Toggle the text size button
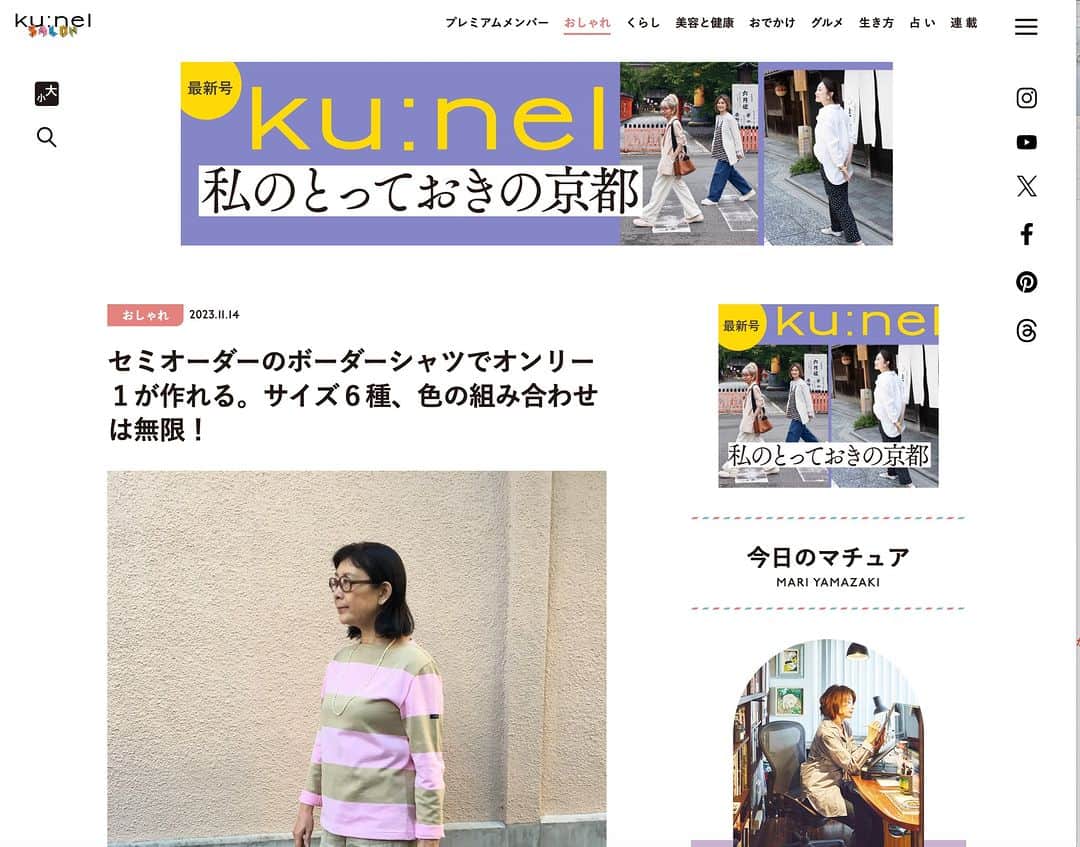The width and height of the screenshot is (1080, 847). 46,94
